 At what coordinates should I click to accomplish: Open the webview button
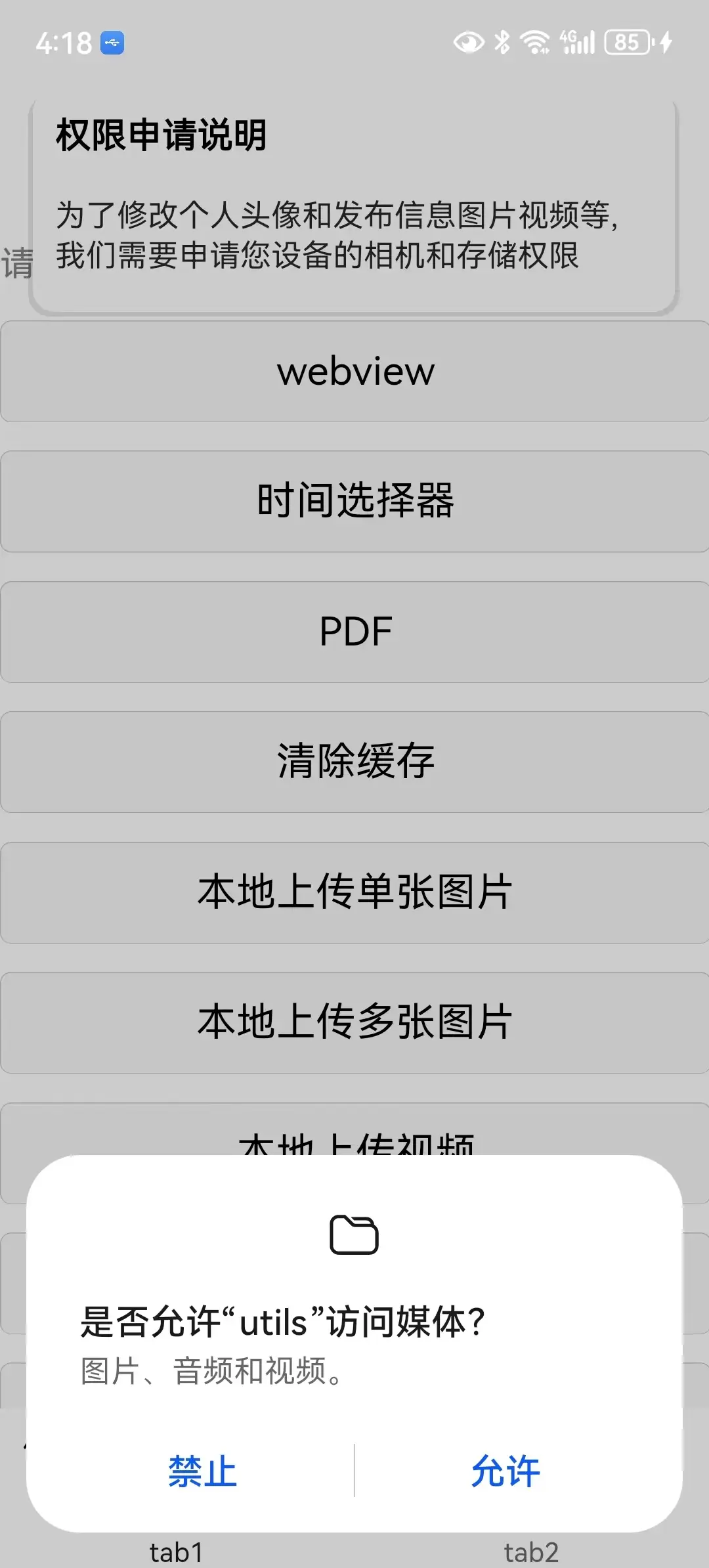click(354, 372)
